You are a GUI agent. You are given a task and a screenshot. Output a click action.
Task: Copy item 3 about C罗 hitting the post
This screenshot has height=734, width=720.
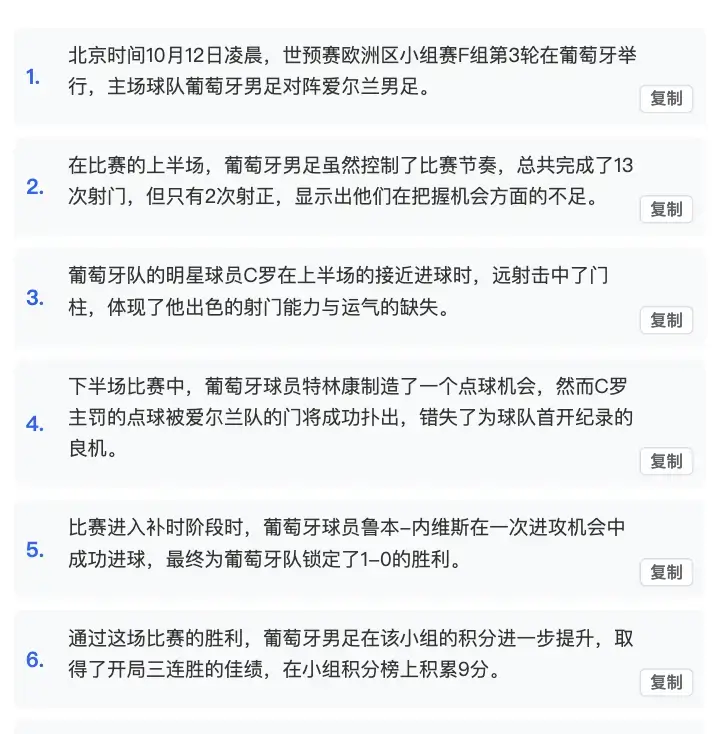click(666, 320)
